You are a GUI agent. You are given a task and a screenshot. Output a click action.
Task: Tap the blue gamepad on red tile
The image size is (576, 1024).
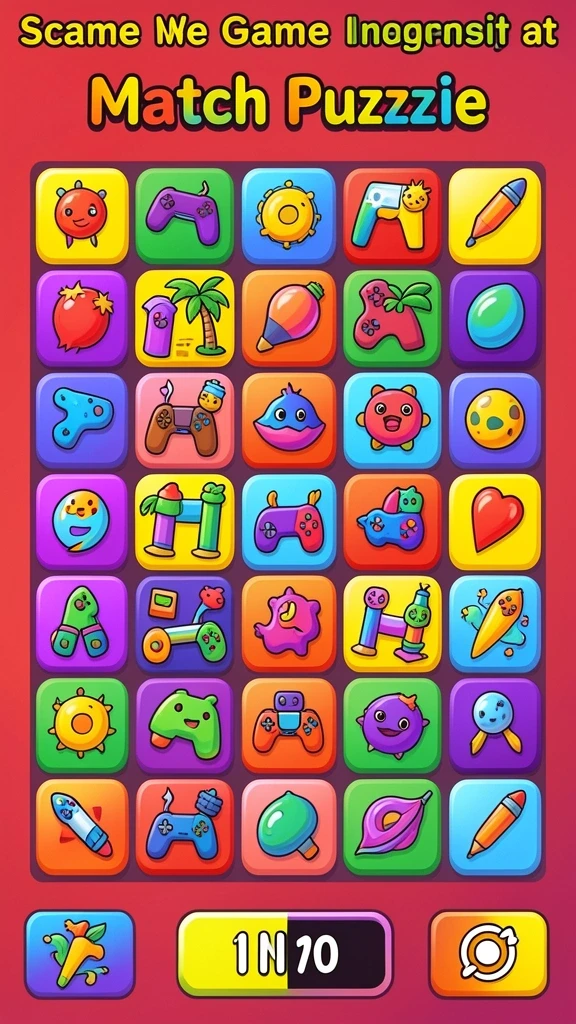[185, 826]
